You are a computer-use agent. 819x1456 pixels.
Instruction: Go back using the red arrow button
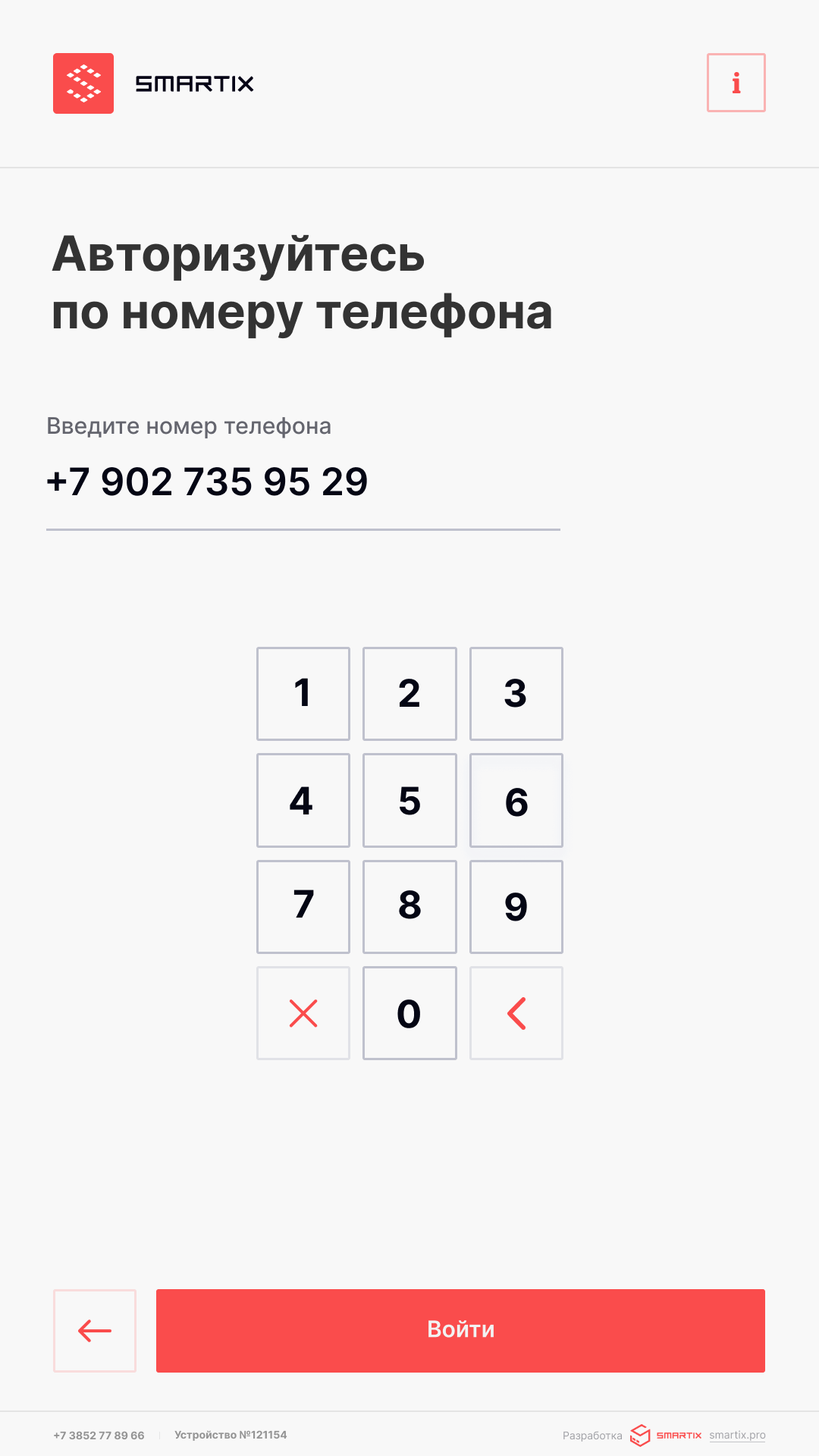pyautogui.click(x=95, y=1331)
